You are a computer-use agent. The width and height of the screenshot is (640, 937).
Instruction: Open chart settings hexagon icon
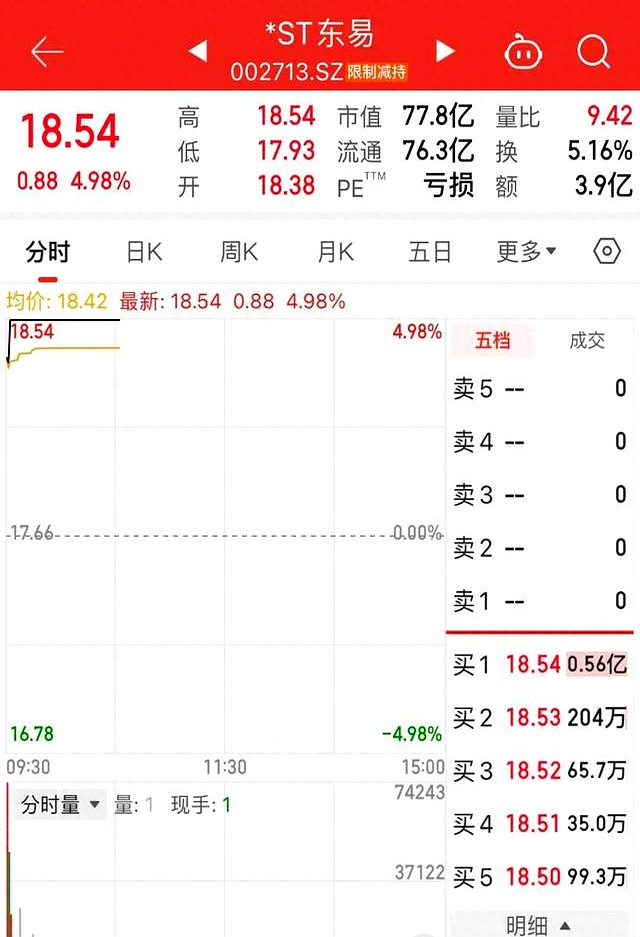click(607, 252)
